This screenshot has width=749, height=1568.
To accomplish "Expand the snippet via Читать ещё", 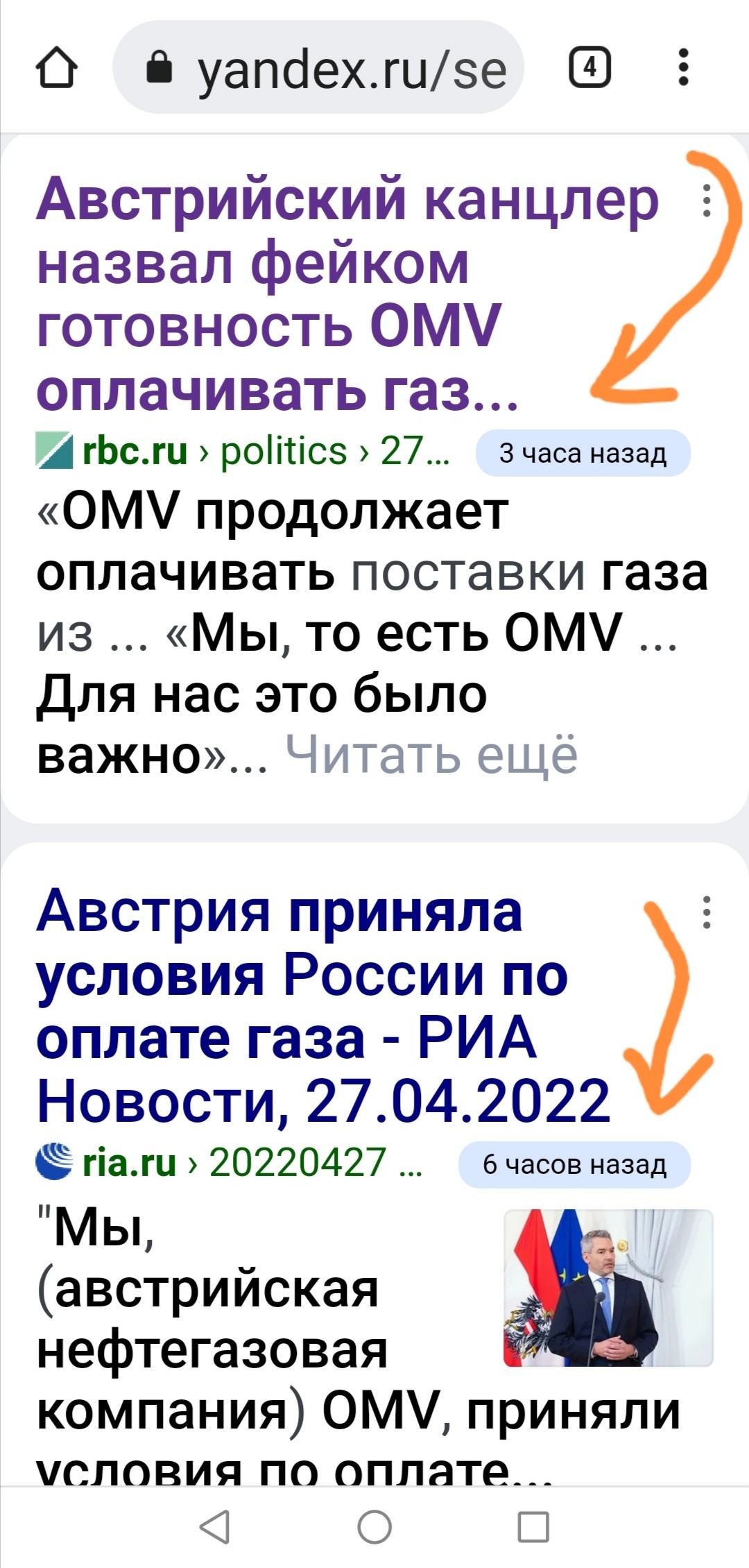I will 431,754.
